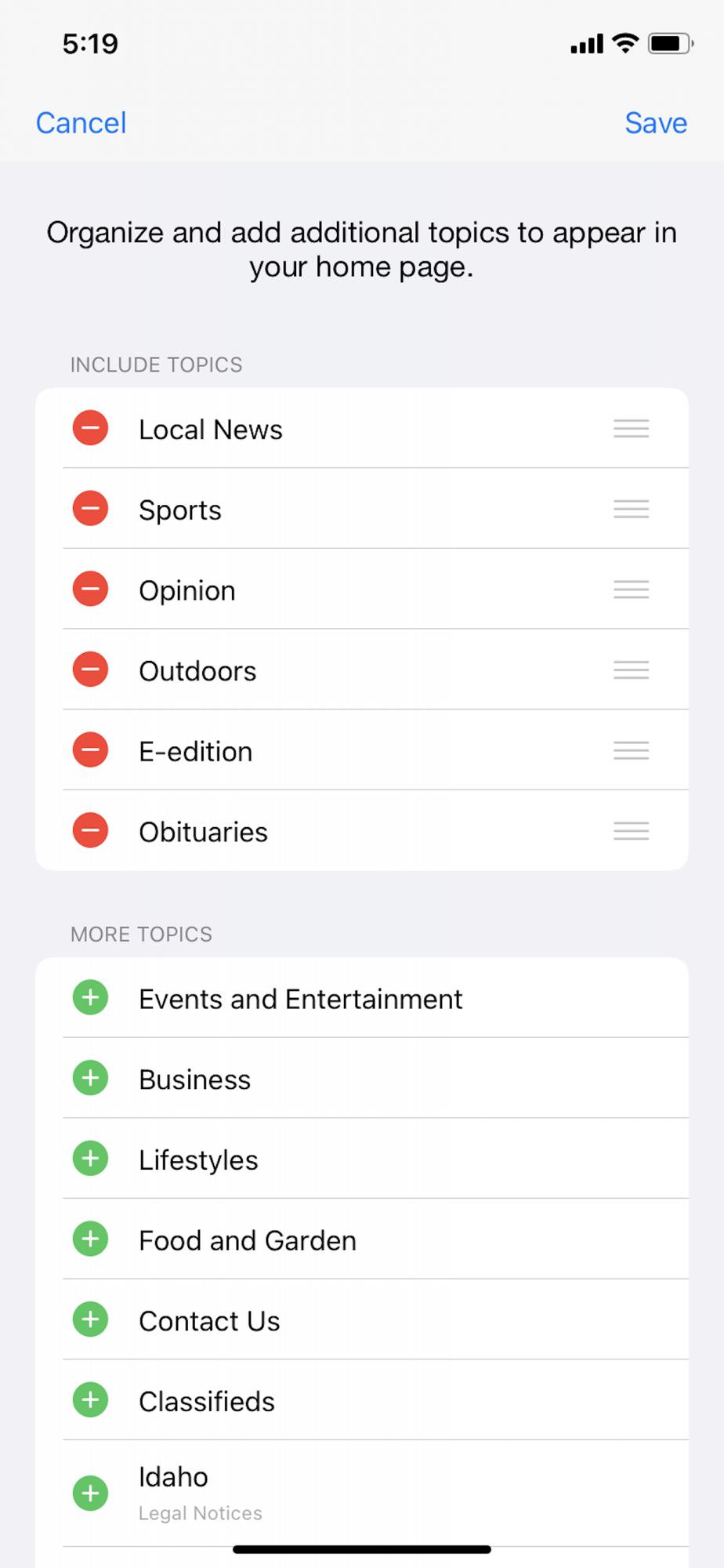Add Events and Entertainment topic
The image size is (724, 1568).
coord(91,997)
